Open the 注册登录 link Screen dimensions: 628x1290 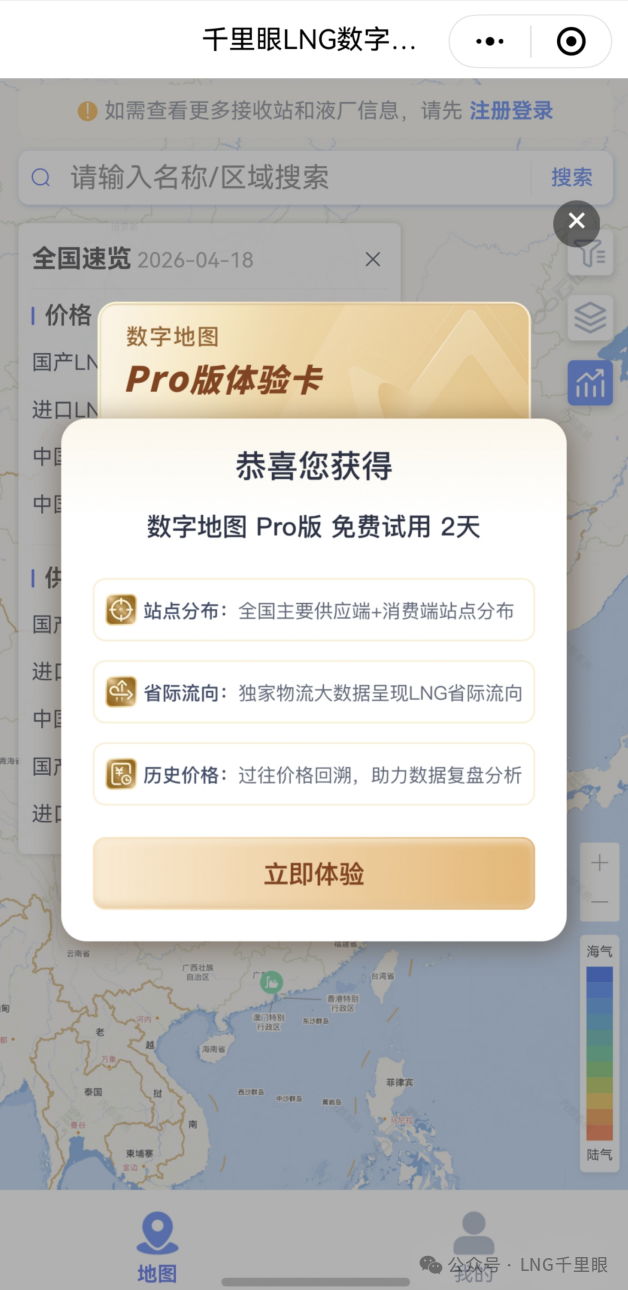(x=511, y=110)
